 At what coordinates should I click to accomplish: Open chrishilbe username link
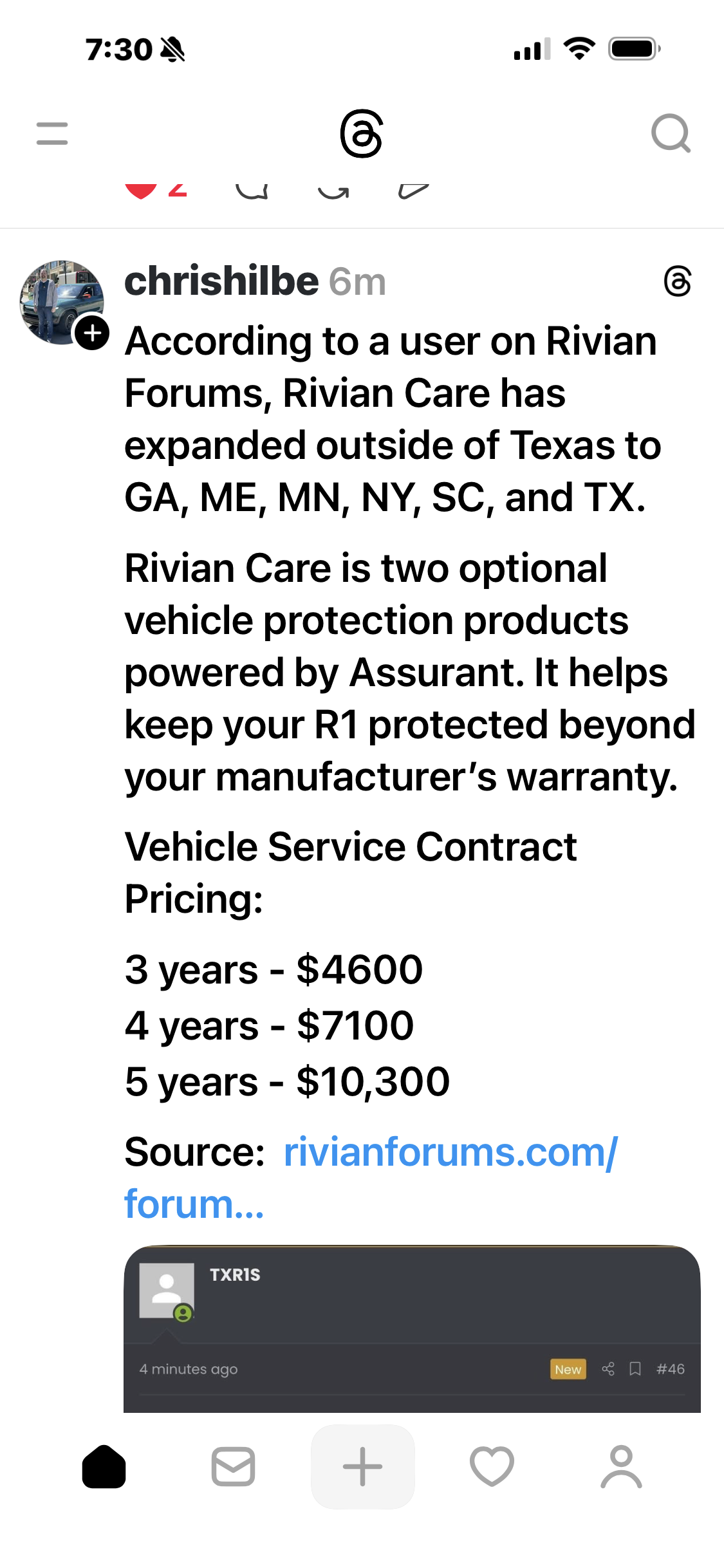point(221,281)
